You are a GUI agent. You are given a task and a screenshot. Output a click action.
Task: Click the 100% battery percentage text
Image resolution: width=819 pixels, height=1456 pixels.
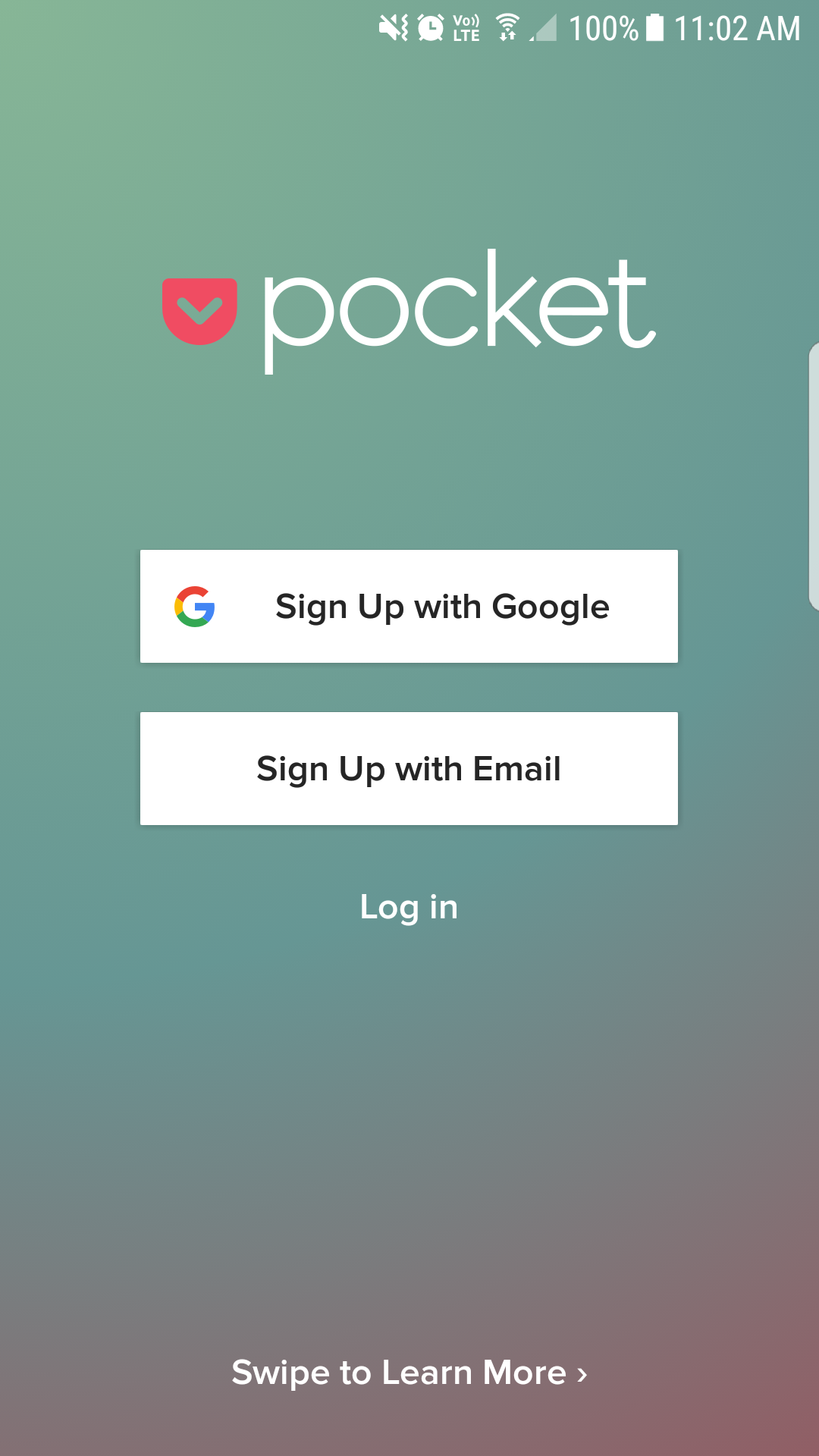tap(603, 29)
